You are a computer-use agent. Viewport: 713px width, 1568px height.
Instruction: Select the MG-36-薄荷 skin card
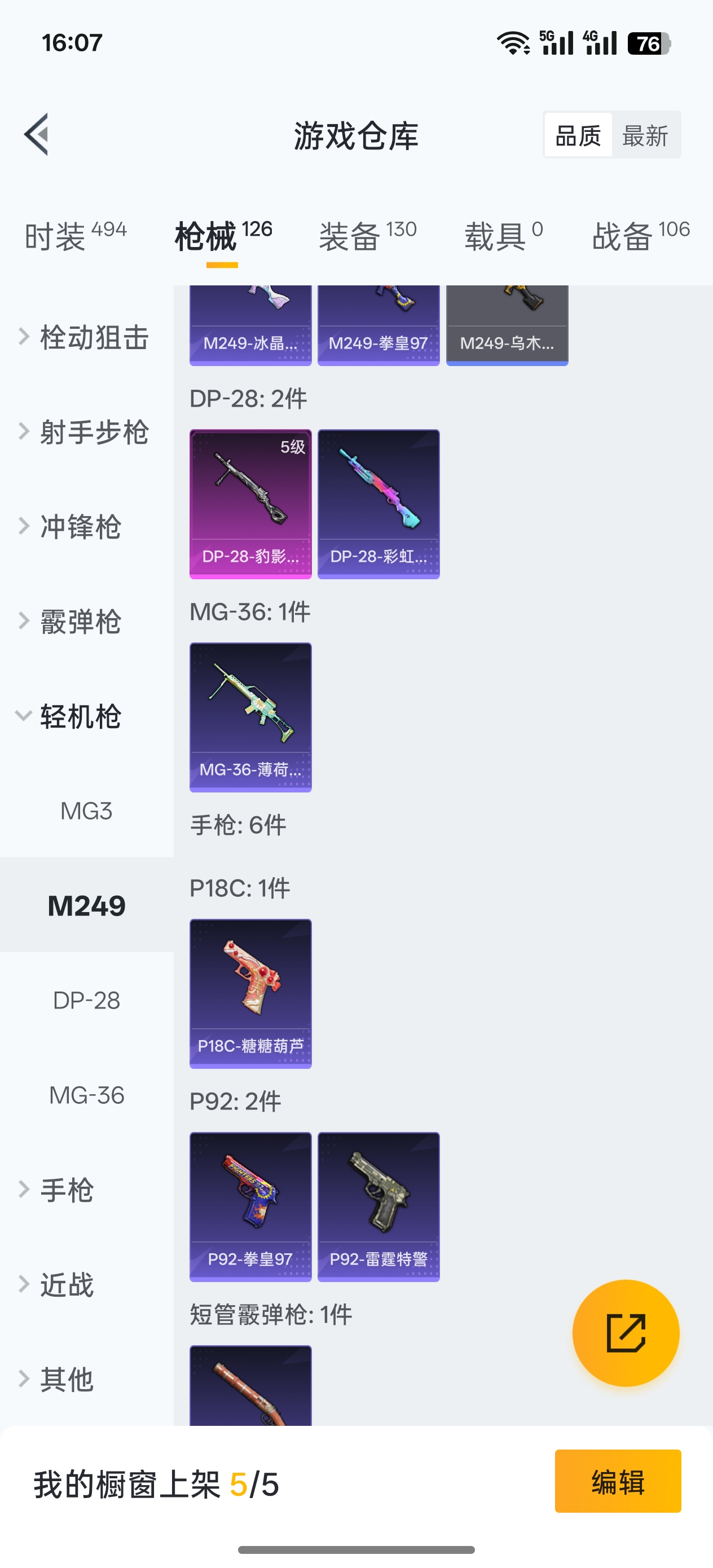pos(250,717)
